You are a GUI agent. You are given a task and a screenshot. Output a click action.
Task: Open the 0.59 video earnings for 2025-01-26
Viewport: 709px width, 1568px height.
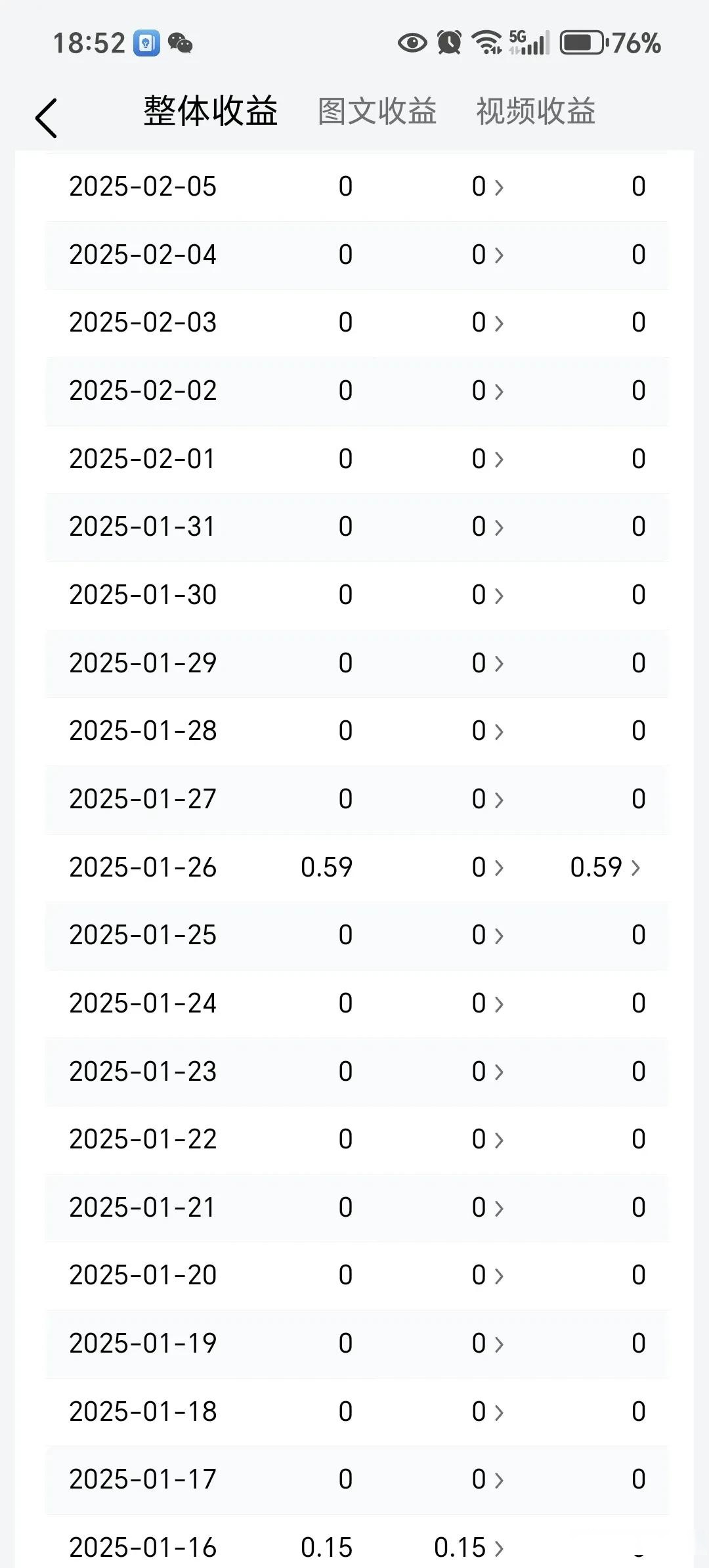click(x=605, y=867)
